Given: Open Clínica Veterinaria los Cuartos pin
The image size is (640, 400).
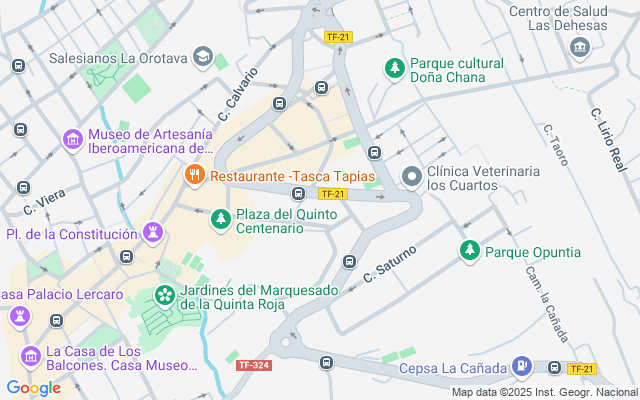Looking at the screenshot, I should [x=411, y=177].
